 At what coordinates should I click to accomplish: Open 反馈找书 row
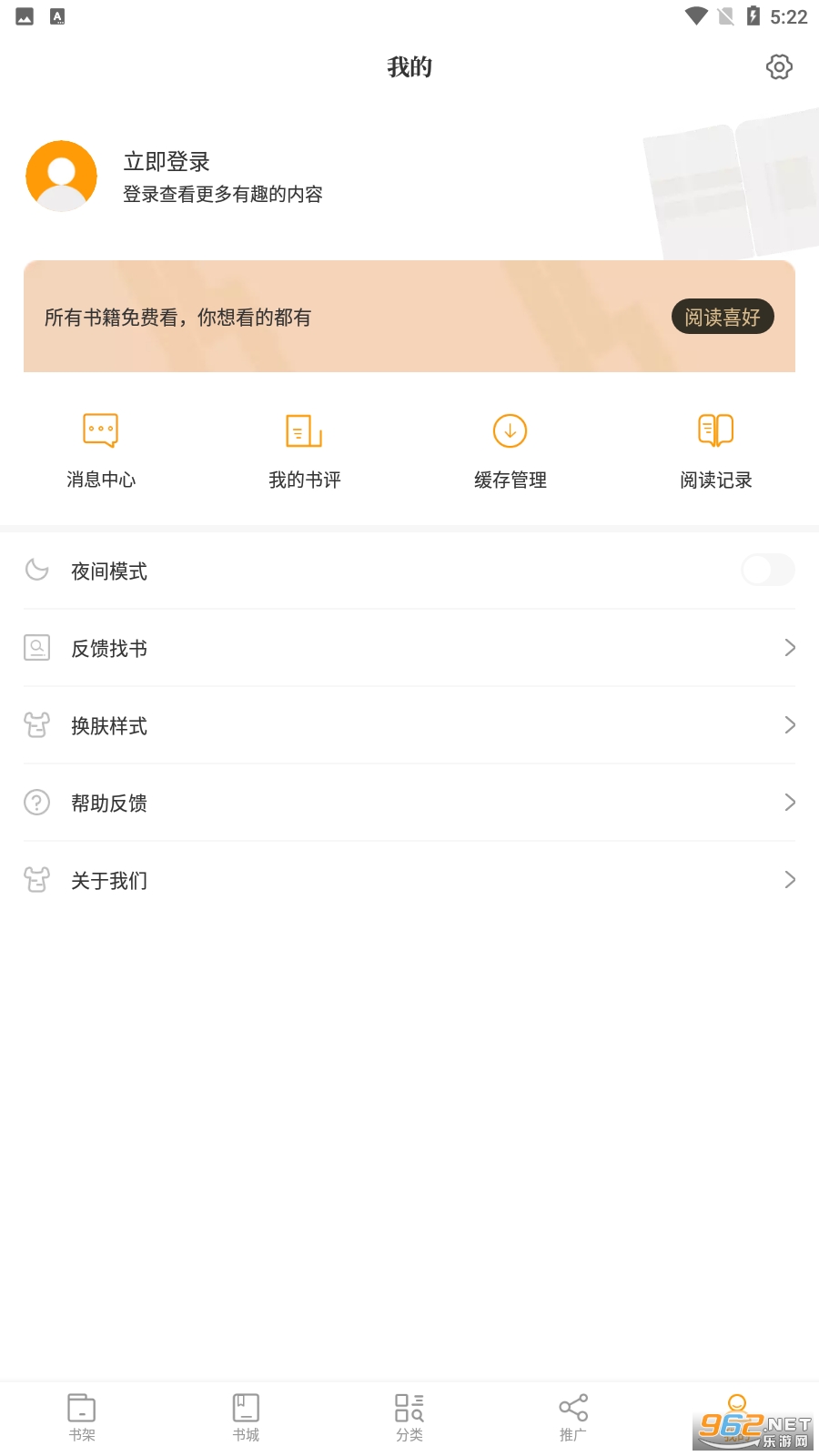coord(409,648)
